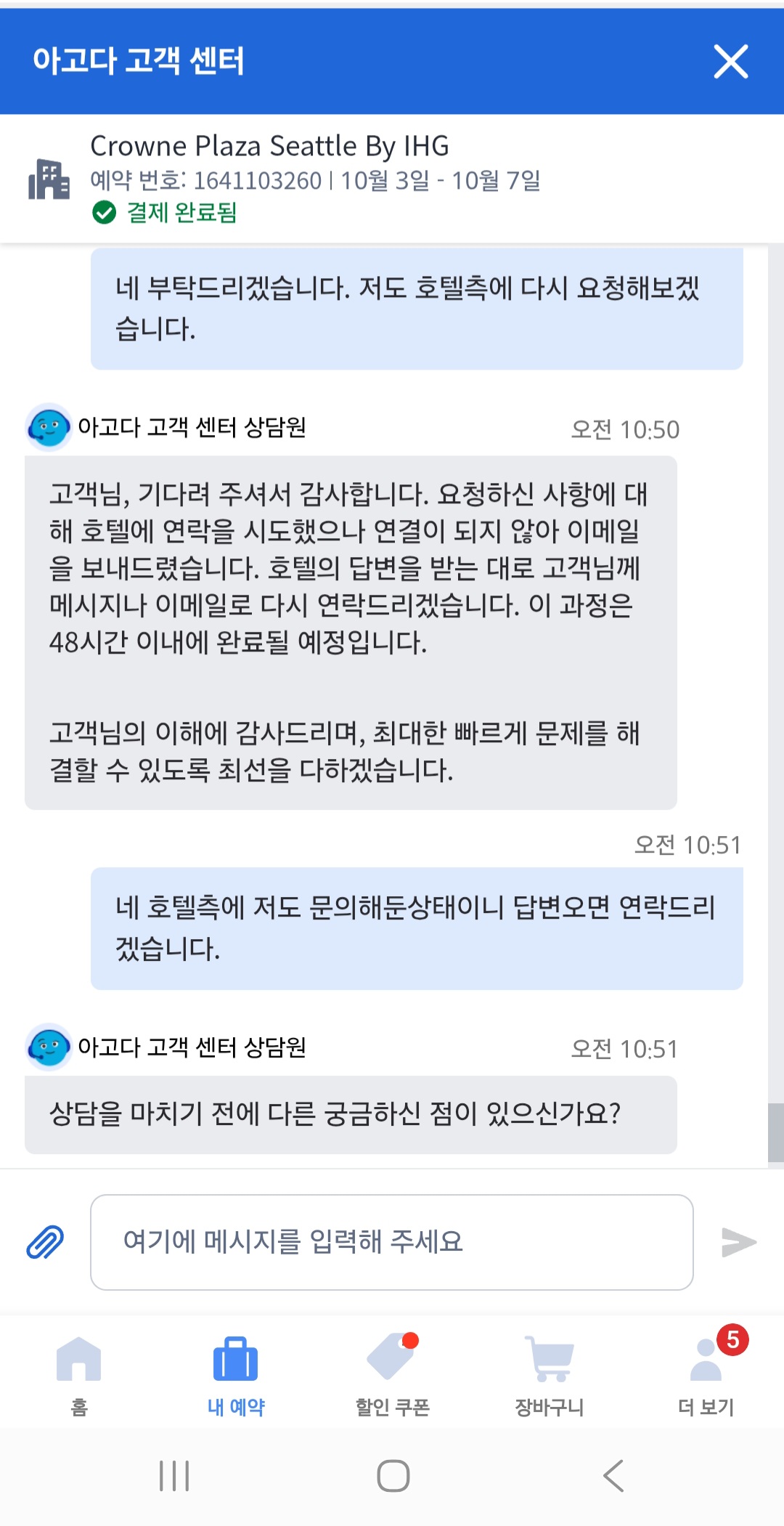
Task: Focus the message input field
Action: (x=392, y=1242)
